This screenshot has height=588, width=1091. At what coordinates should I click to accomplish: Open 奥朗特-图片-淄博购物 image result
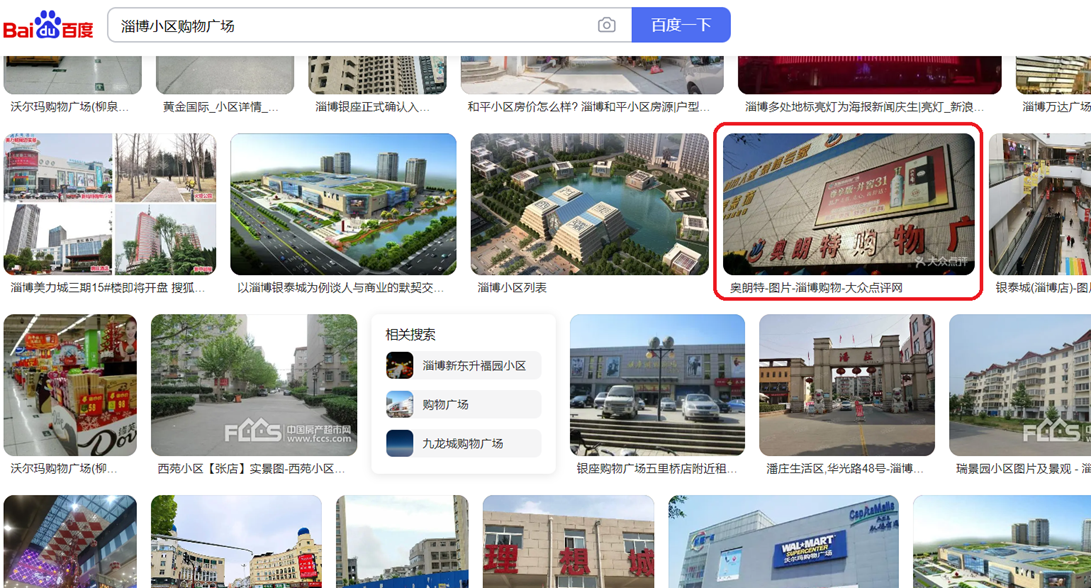click(x=848, y=204)
